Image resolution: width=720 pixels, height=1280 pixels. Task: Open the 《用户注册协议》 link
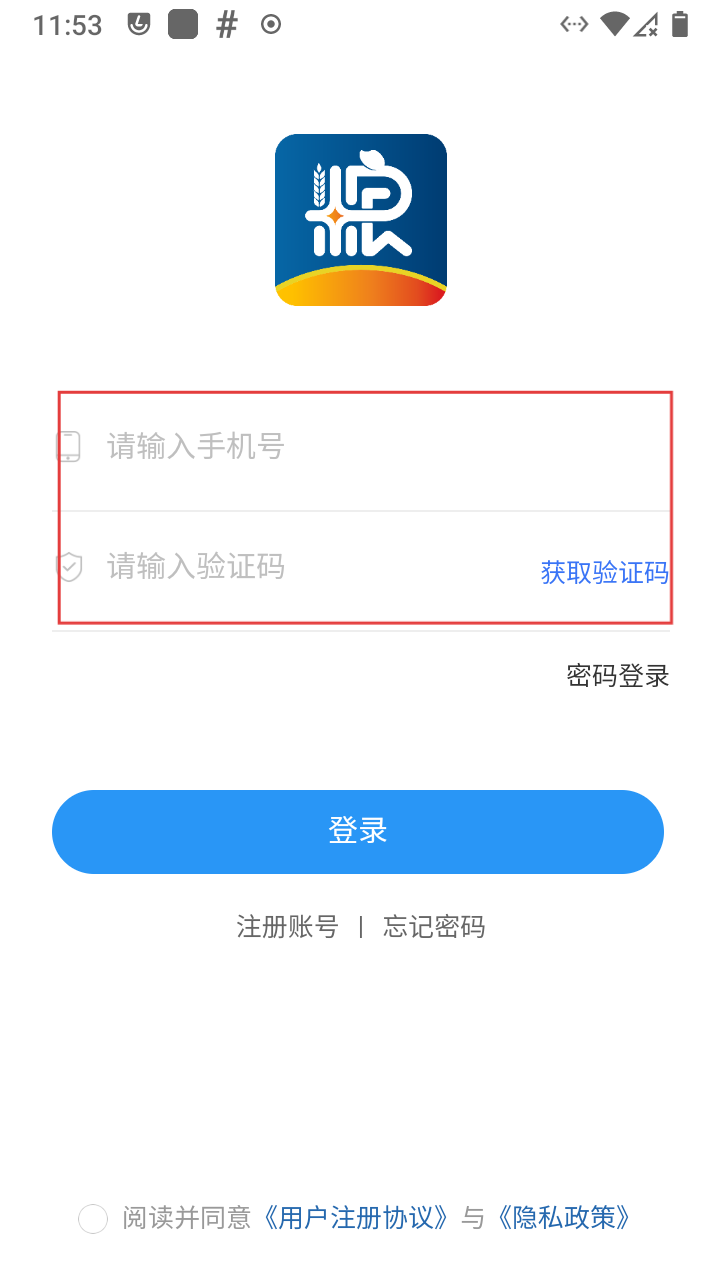pos(357,1218)
